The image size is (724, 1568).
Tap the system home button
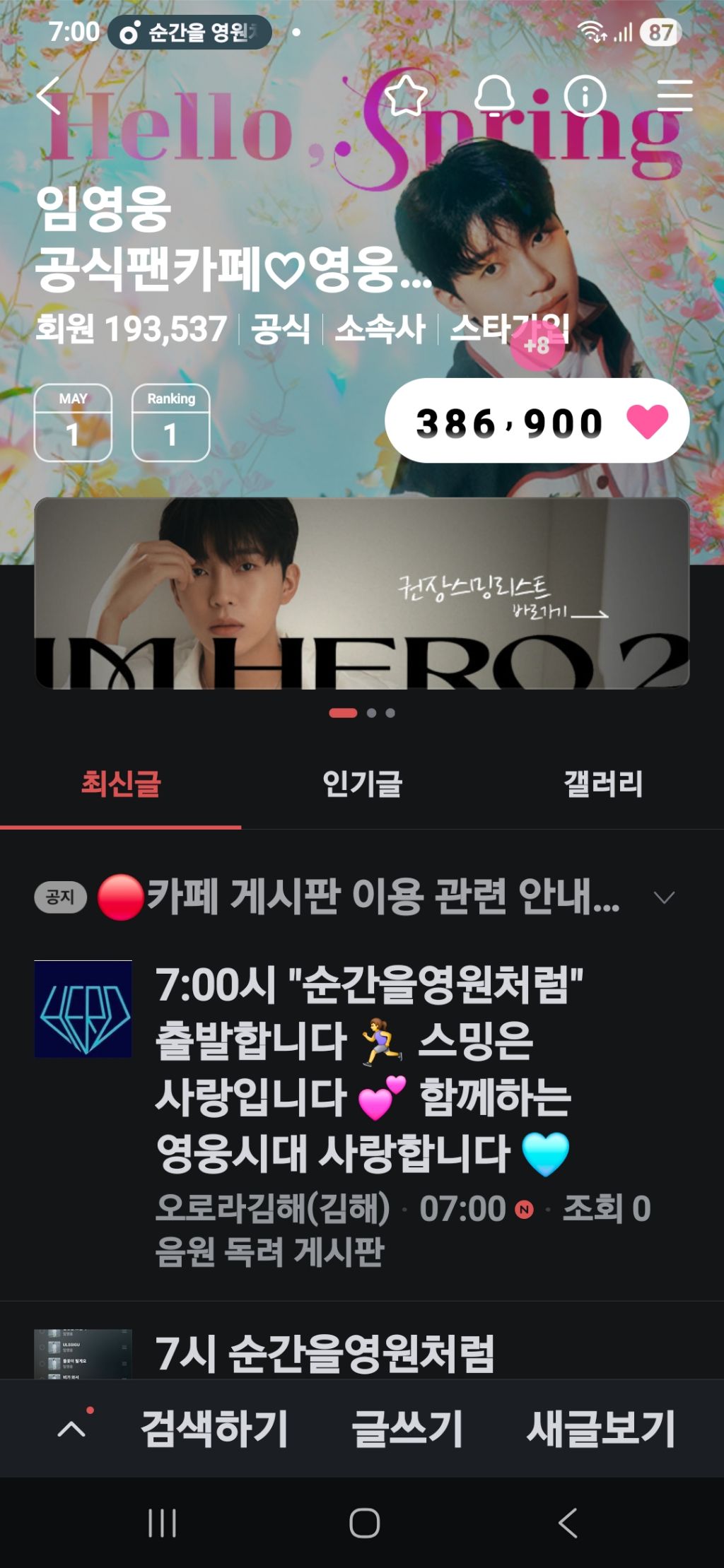364,1523
